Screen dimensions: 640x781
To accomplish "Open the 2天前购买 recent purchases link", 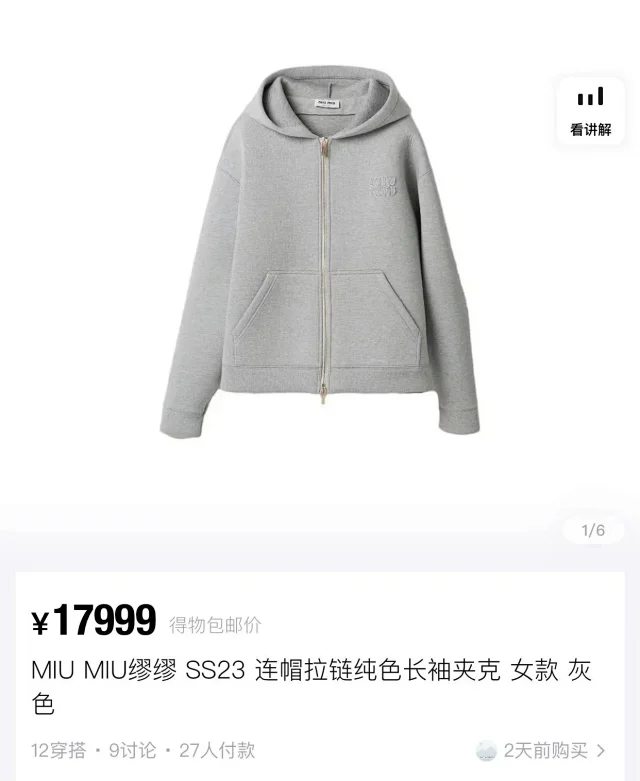I will (x=542, y=749).
